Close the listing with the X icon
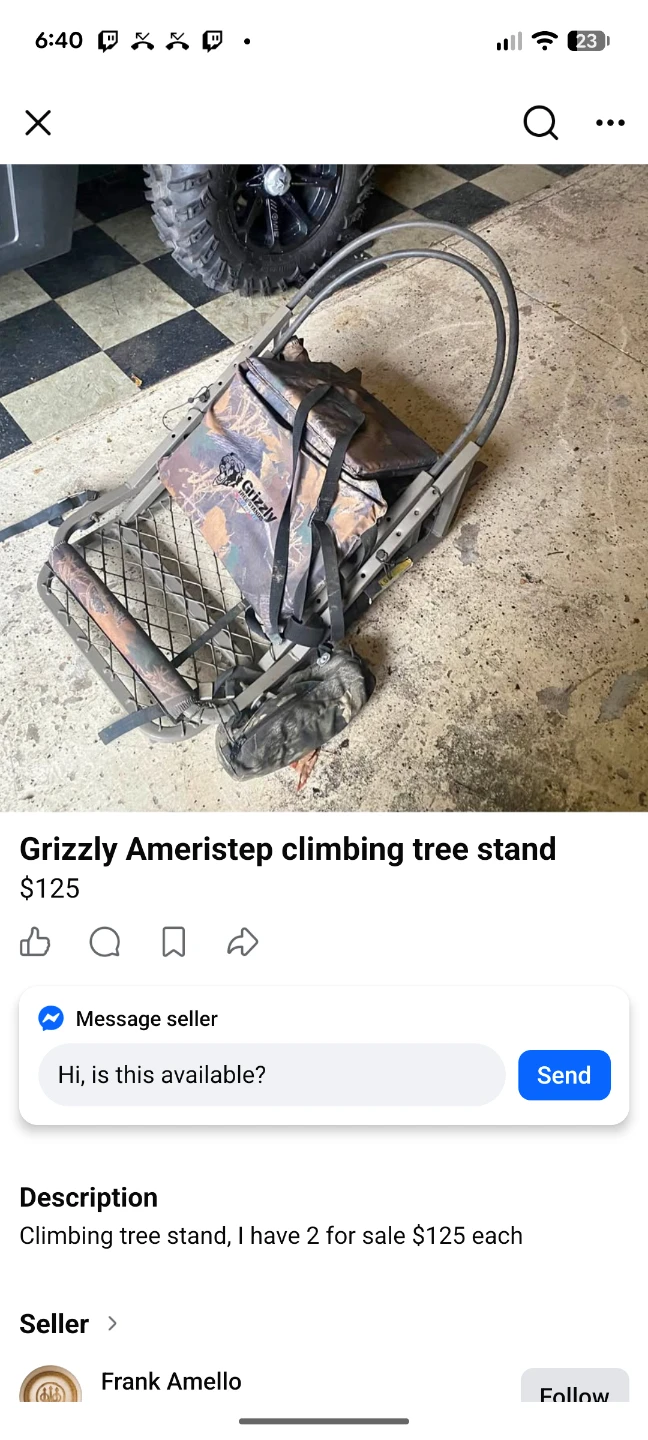The image size is (648, 1440). [38, 123]
